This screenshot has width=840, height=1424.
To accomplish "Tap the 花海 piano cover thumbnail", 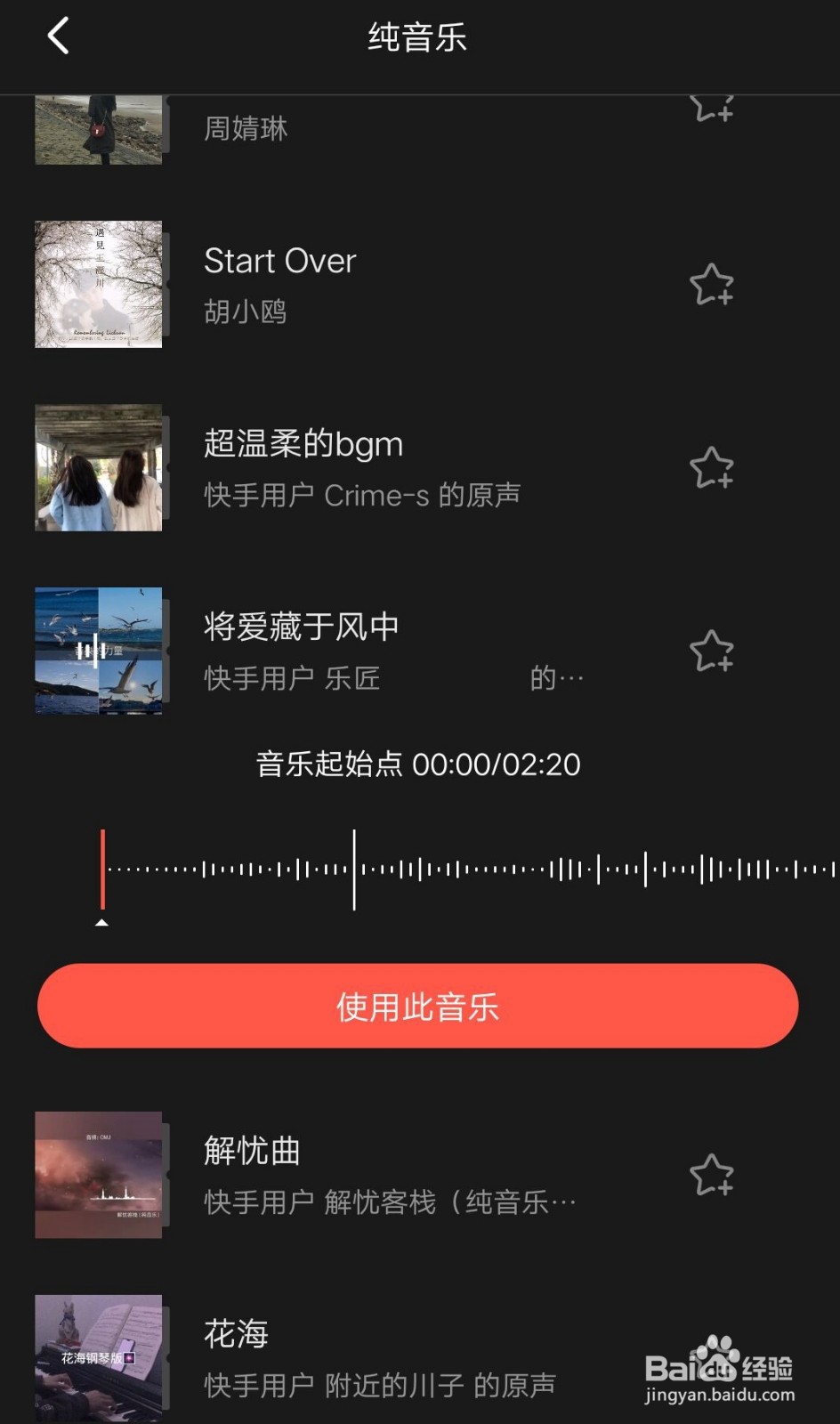I will [x=98, y=1354].
